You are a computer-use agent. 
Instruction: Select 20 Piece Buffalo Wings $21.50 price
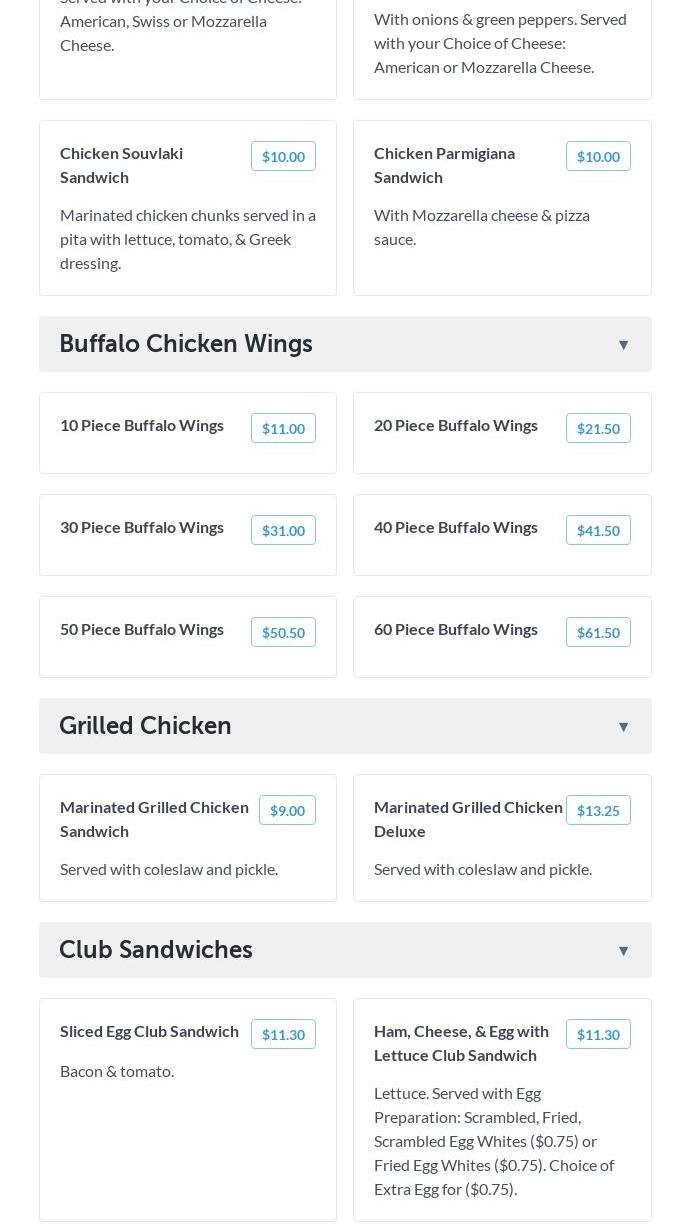598,428
